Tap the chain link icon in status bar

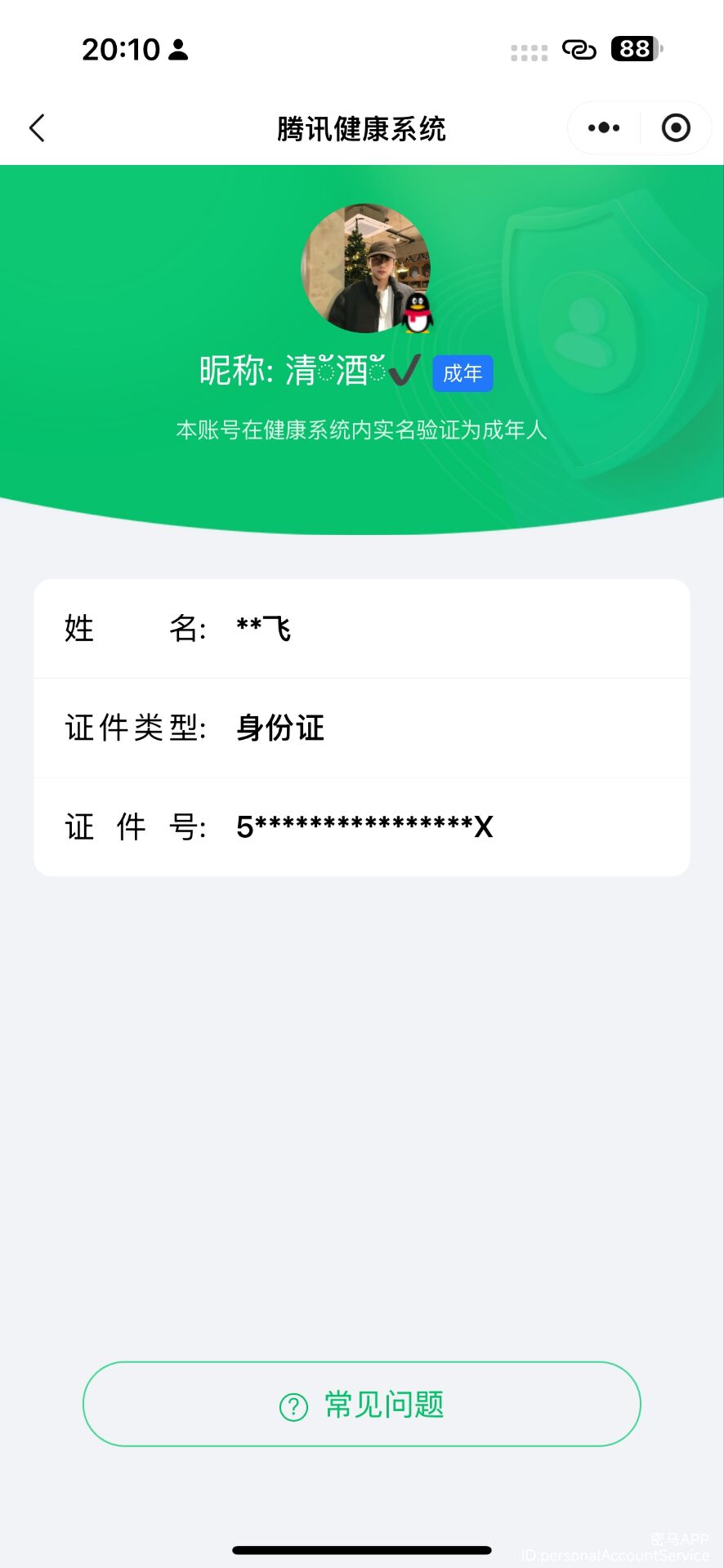pyautogui.click(x=579, y=49)
